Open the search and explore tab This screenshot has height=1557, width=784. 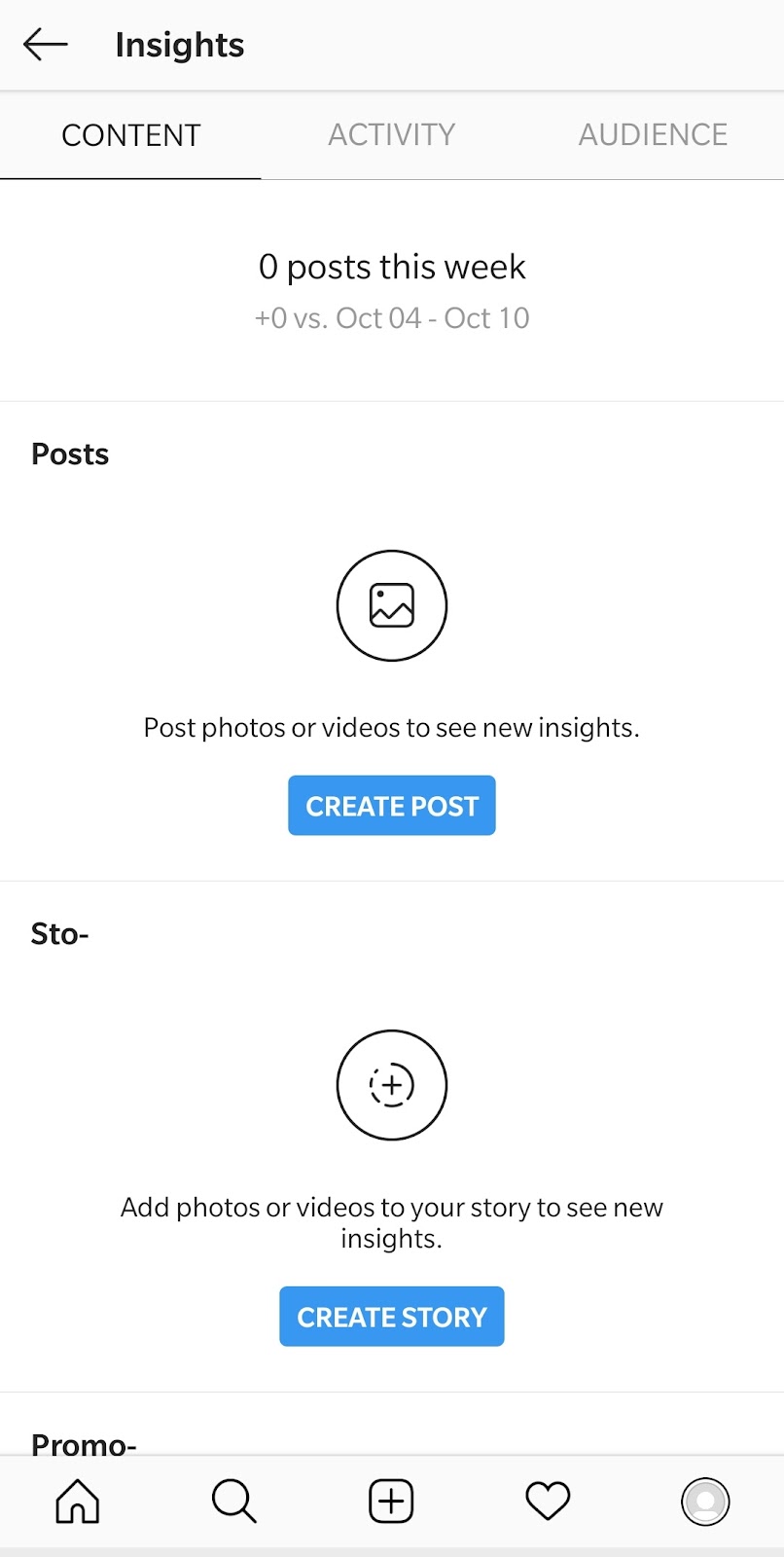tap(233, 1501)
